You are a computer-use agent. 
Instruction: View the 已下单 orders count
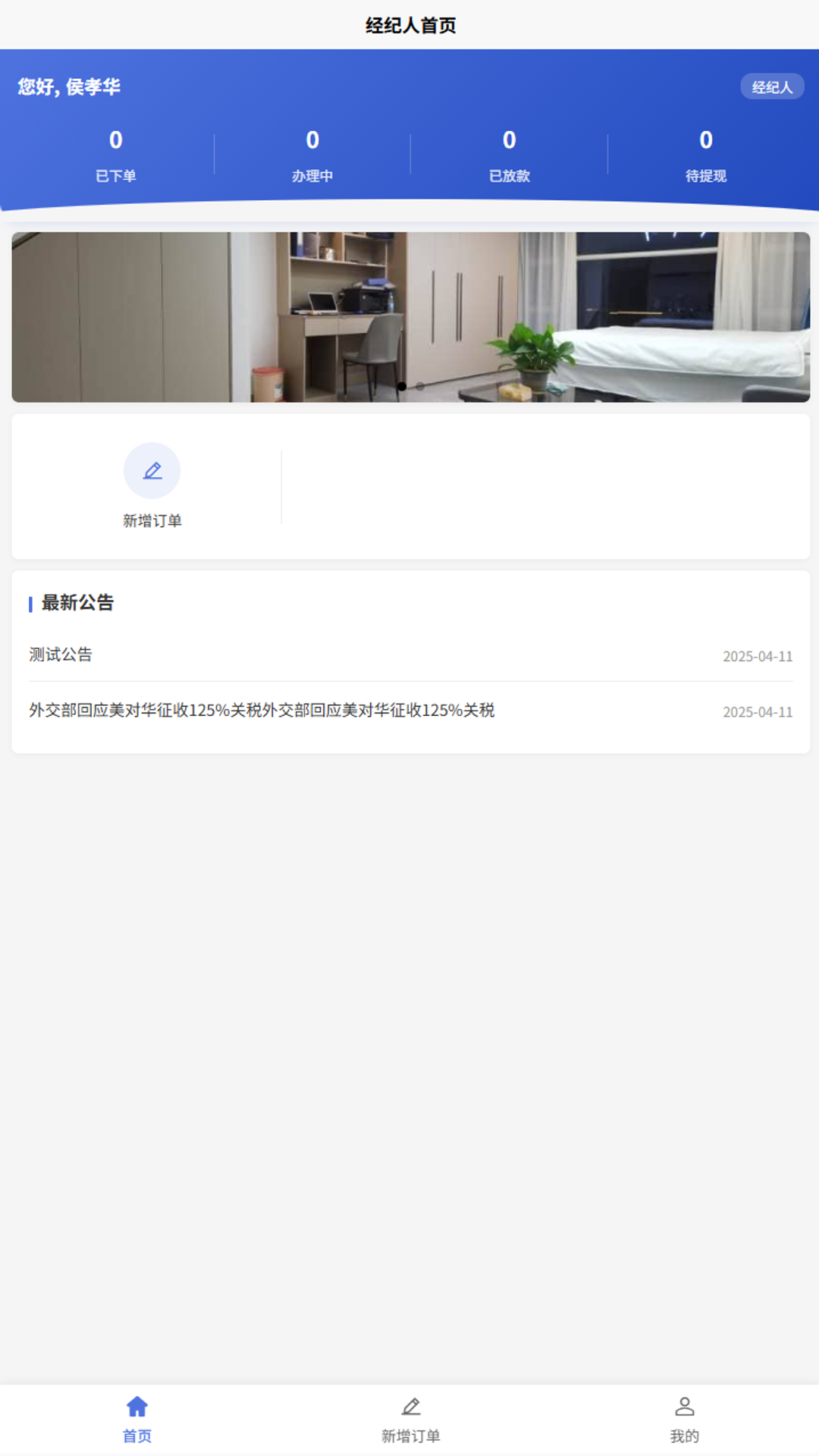tap(115, 155)
